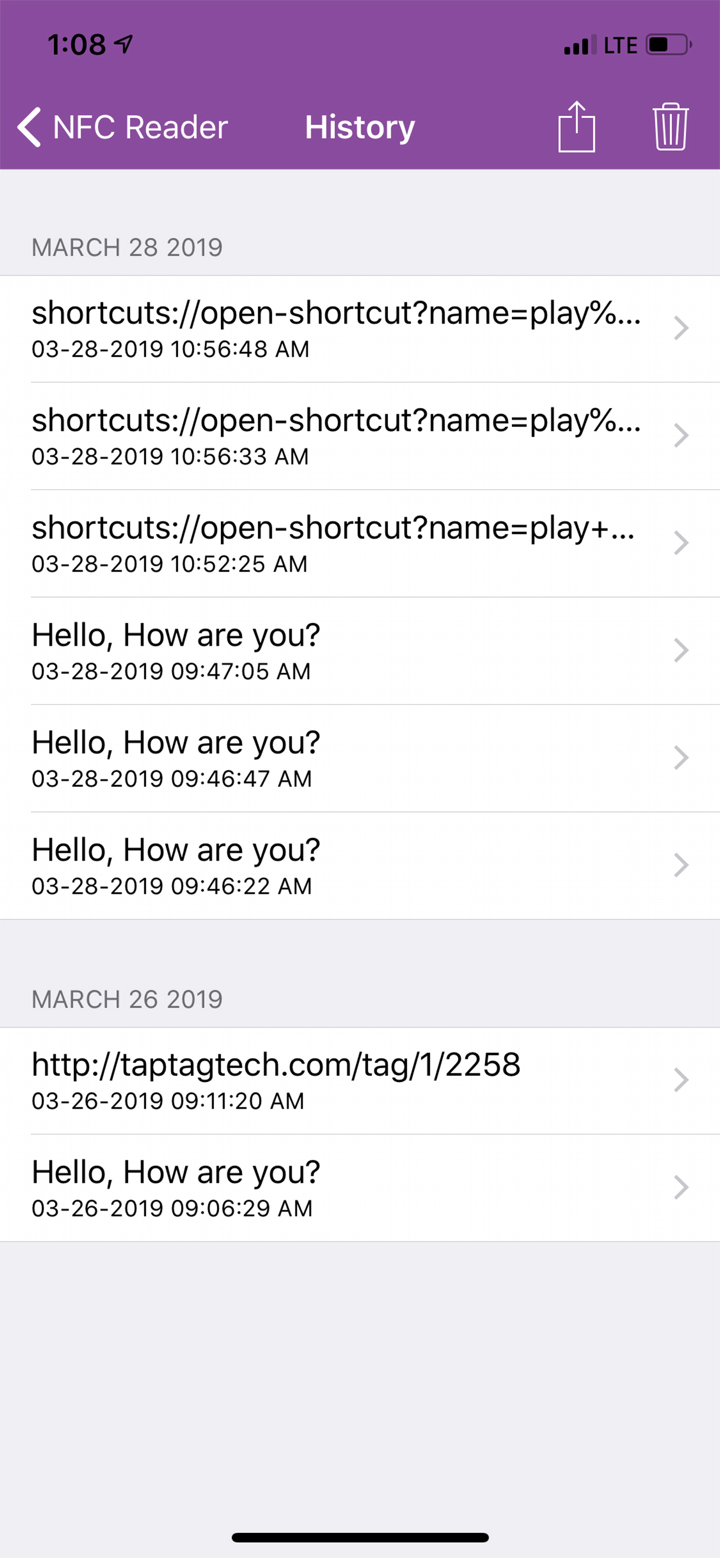
Task: Open the share sheet icon
Action: pyautogui.click(x=575, y=126)
